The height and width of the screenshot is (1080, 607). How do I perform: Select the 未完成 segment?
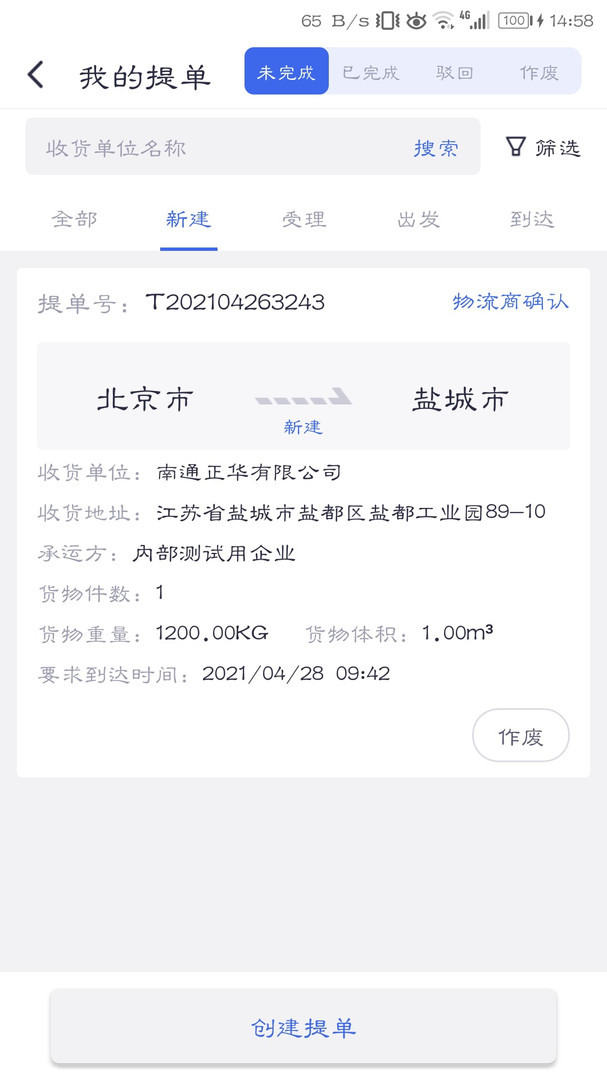coord(286,72)
